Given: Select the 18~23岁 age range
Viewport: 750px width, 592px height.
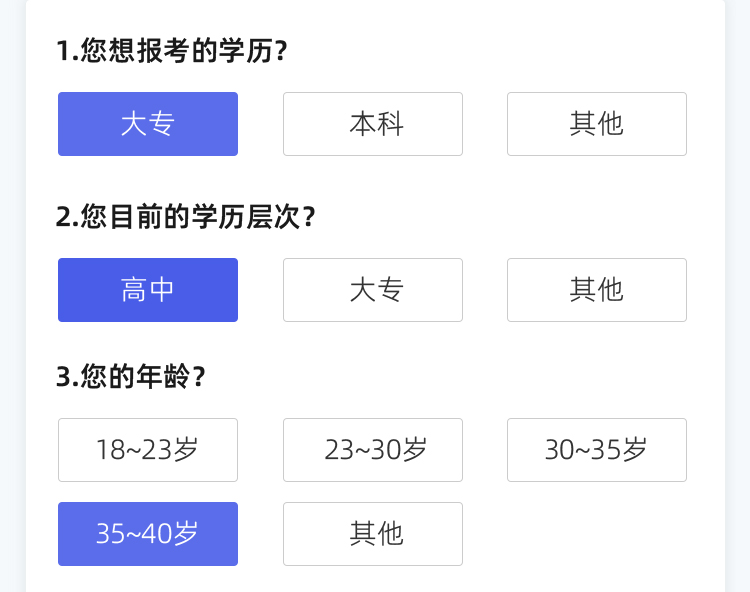Looking at the screenshot, I should [148, 450].
